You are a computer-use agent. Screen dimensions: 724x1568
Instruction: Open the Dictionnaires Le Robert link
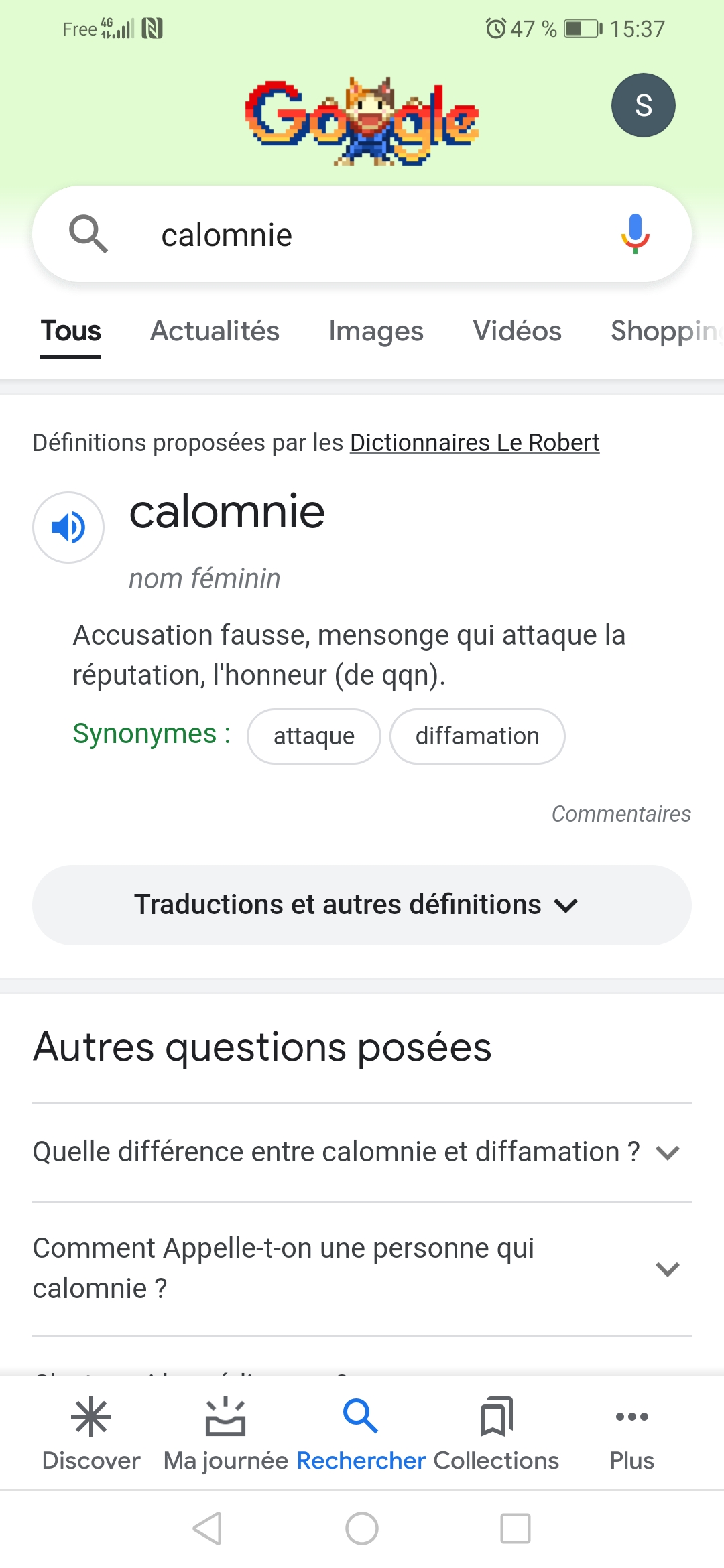pyautogui.click(x=475, y=443)
